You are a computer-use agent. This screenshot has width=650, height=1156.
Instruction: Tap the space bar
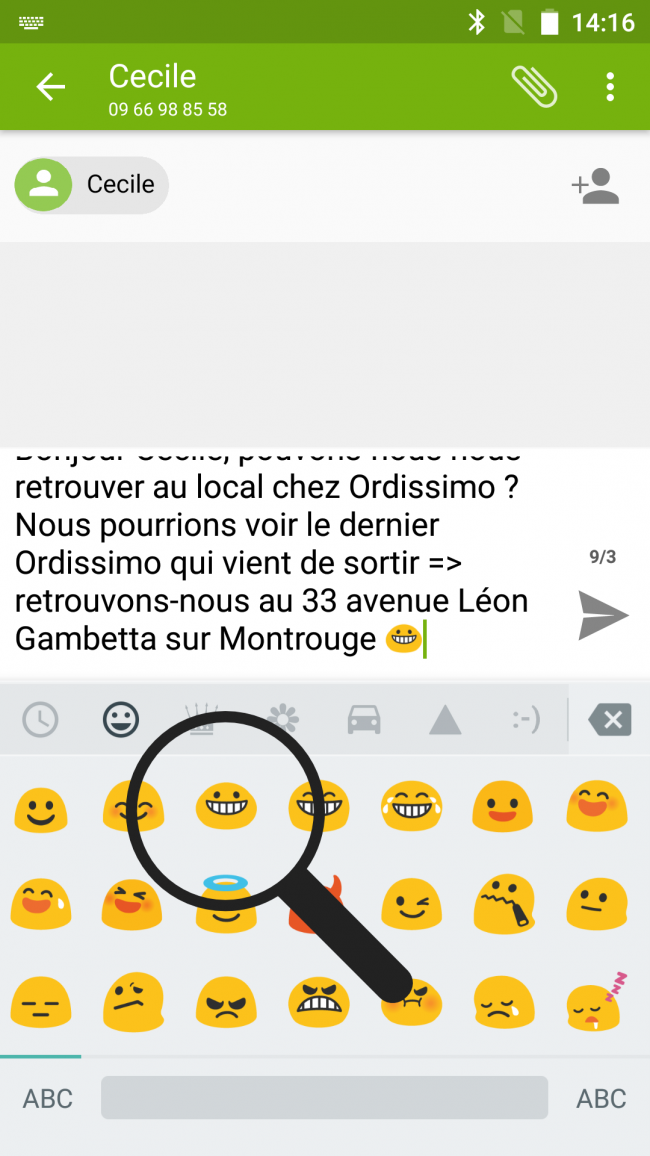click(x=324, y=1097)
